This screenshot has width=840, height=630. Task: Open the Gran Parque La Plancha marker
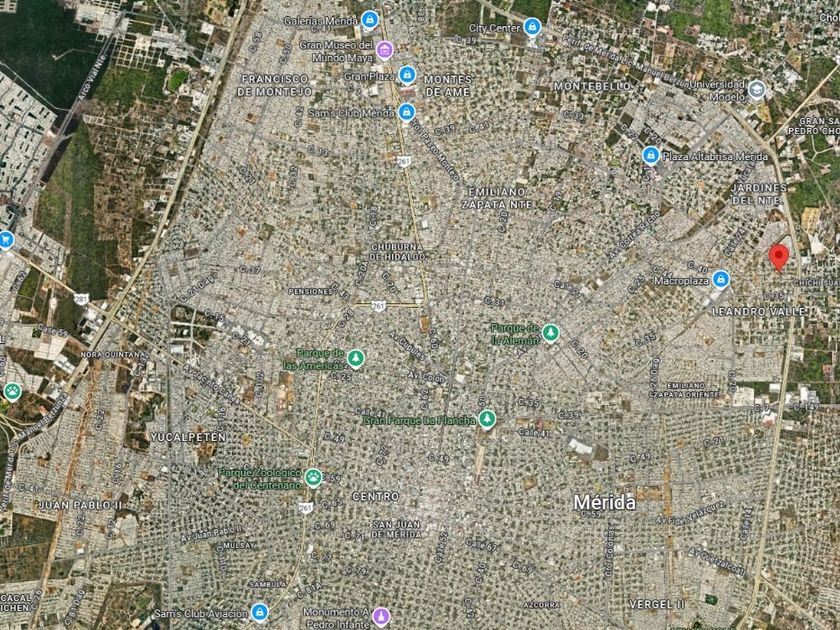[x=486, y=419]
